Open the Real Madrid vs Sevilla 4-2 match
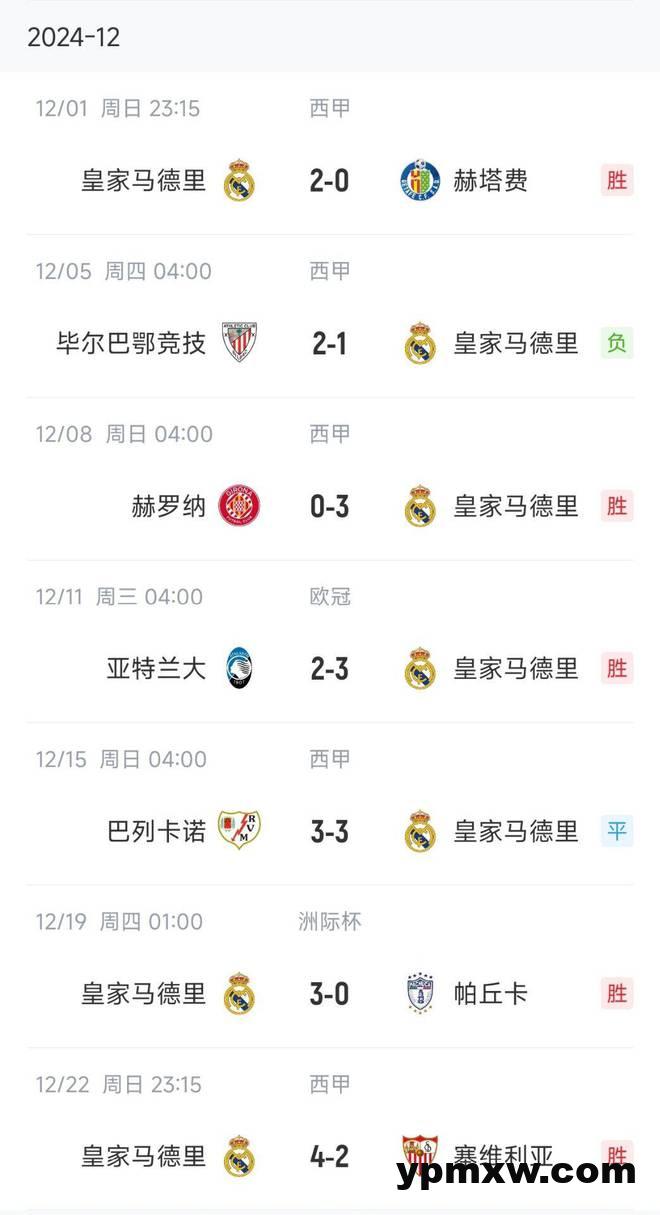This screenshot has width=660, height=1215. tap(329, 1156)
